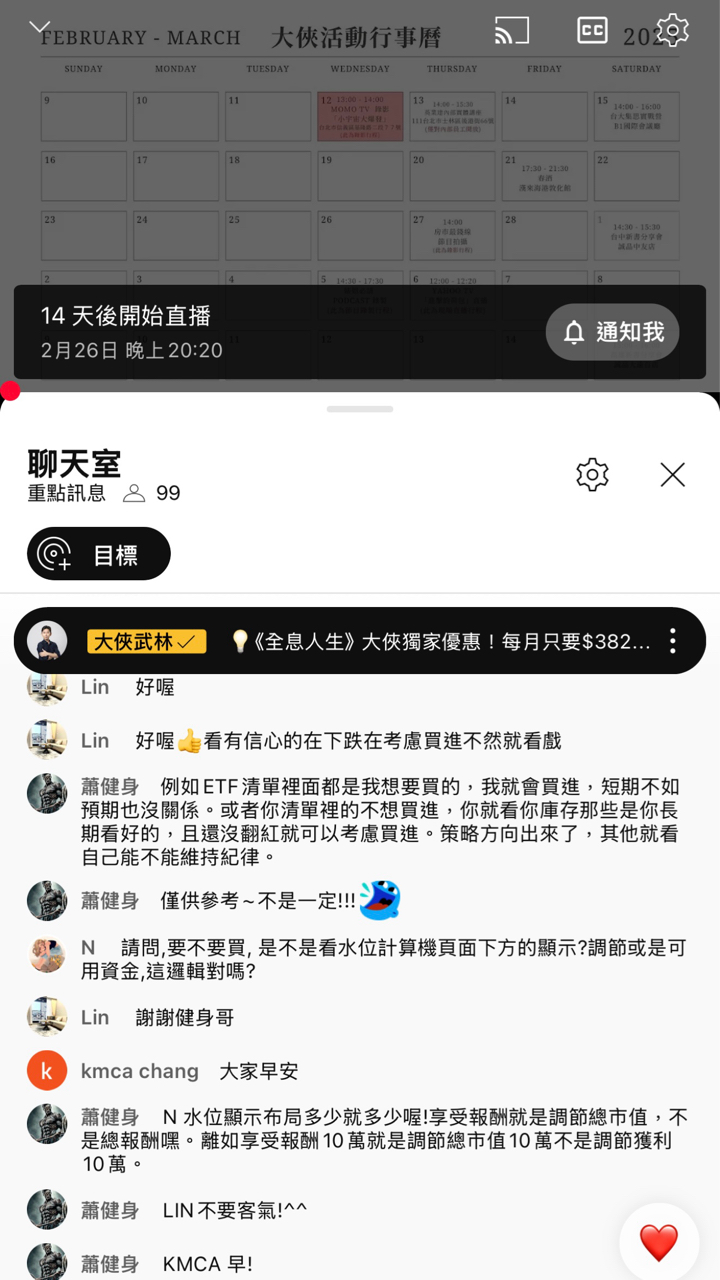Viewport: 720px width, 1280px height.
Task: Tap the heart to like the stream
Action: click(x=658, y=1241)
